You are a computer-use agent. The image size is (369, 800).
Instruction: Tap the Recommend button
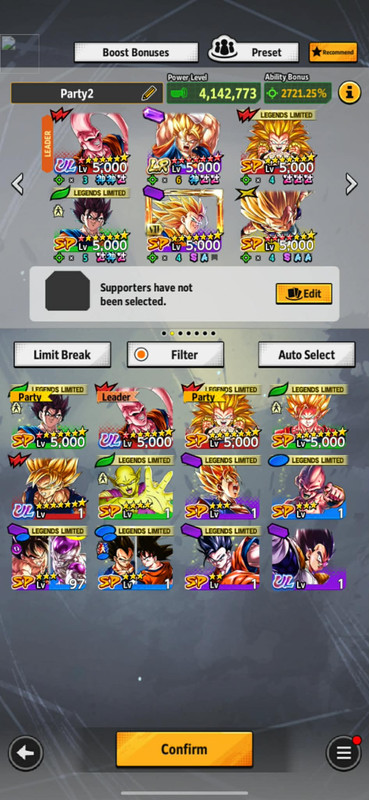coord(333,52)
